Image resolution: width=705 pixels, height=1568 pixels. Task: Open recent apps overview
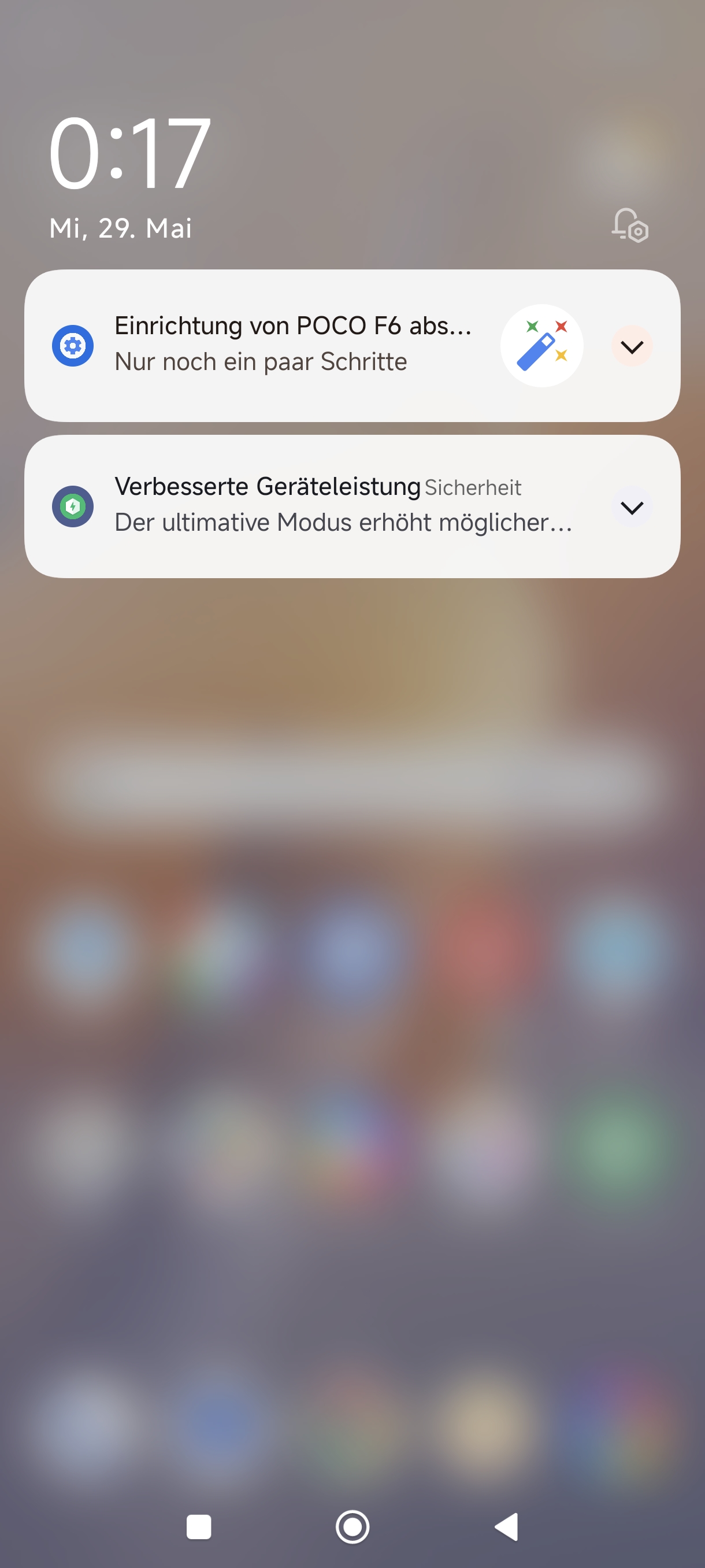point(198,1526)
